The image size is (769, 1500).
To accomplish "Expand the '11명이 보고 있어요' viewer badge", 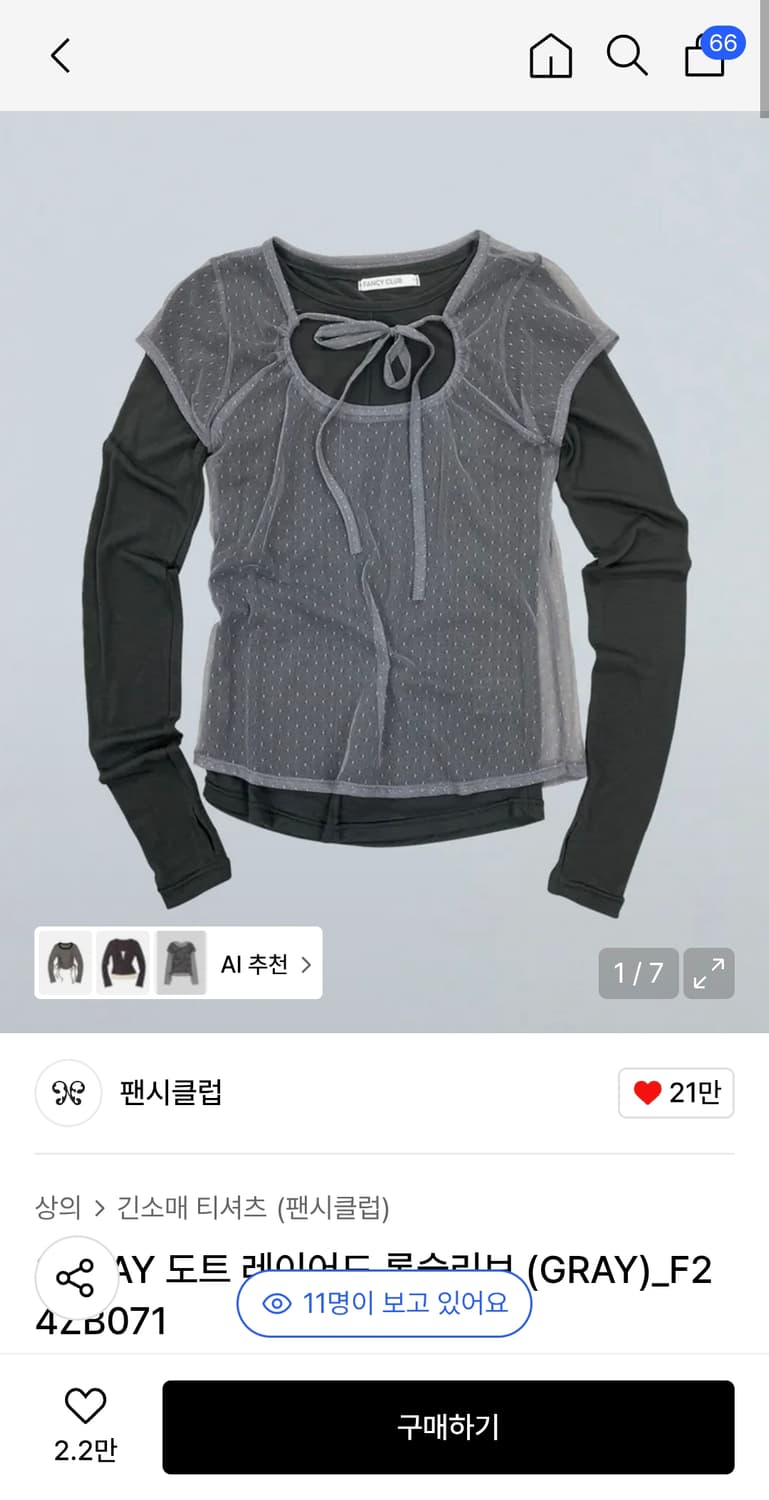I will click(x=383, y=1303).
